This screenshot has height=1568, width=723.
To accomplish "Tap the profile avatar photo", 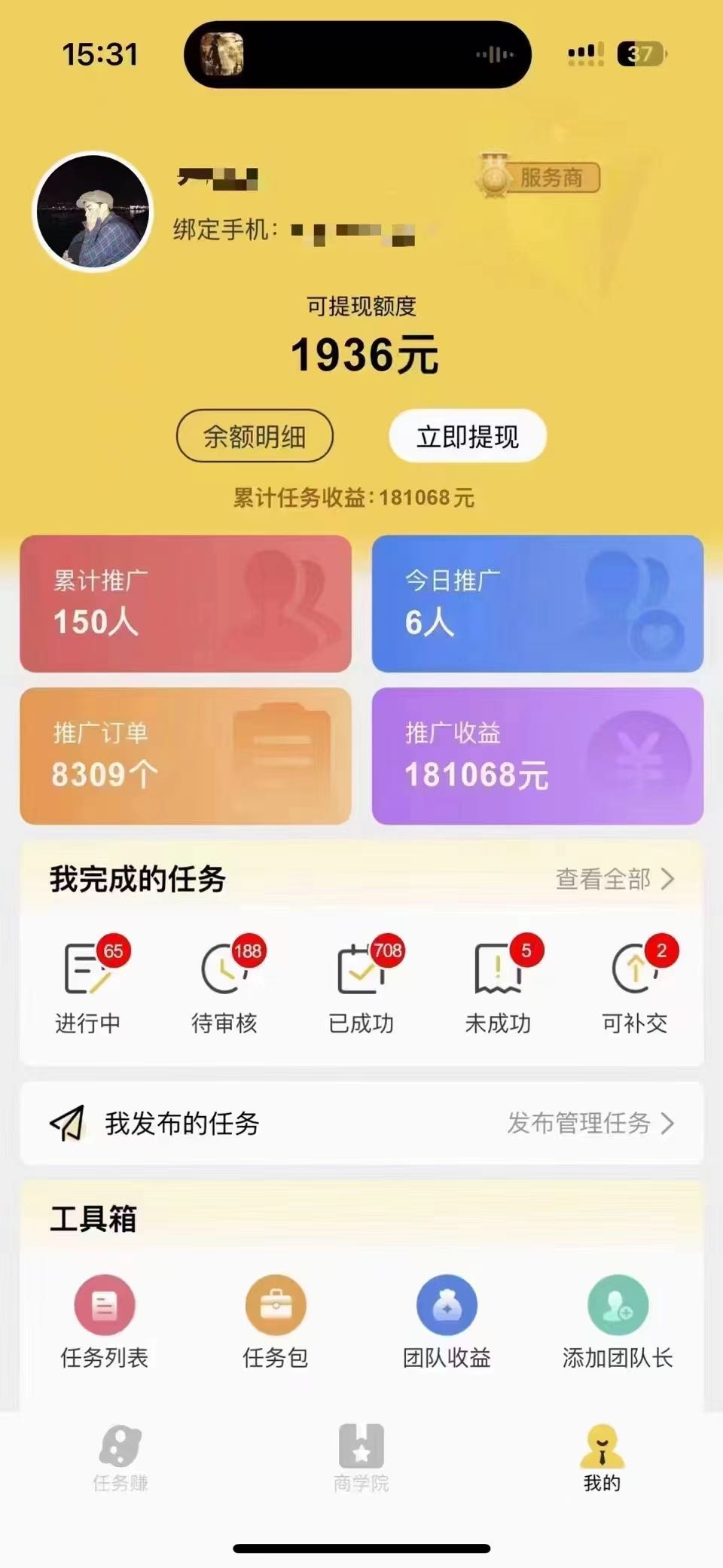I will (93, 212).
